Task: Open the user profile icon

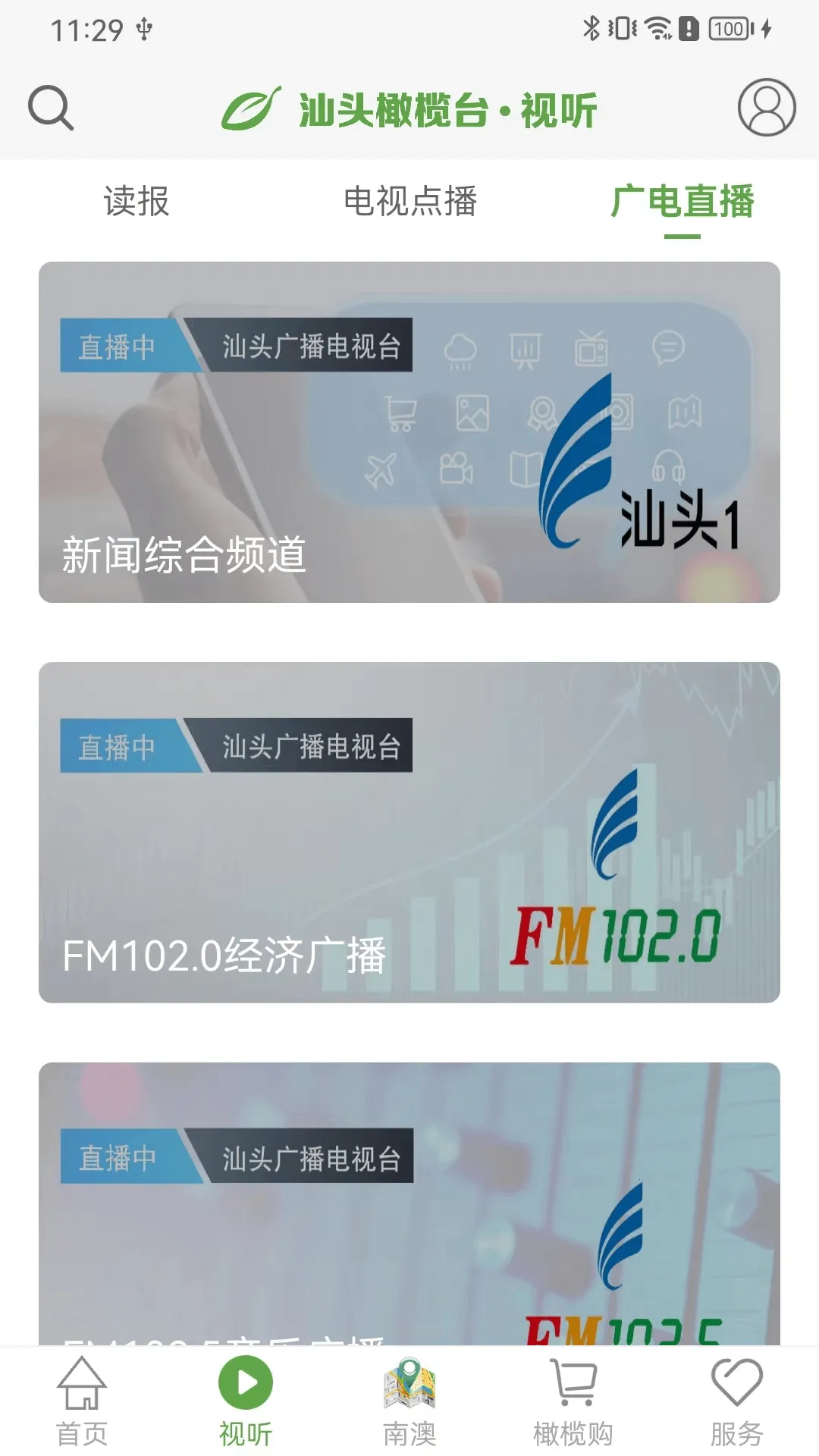Action: (x=766, y=108)
